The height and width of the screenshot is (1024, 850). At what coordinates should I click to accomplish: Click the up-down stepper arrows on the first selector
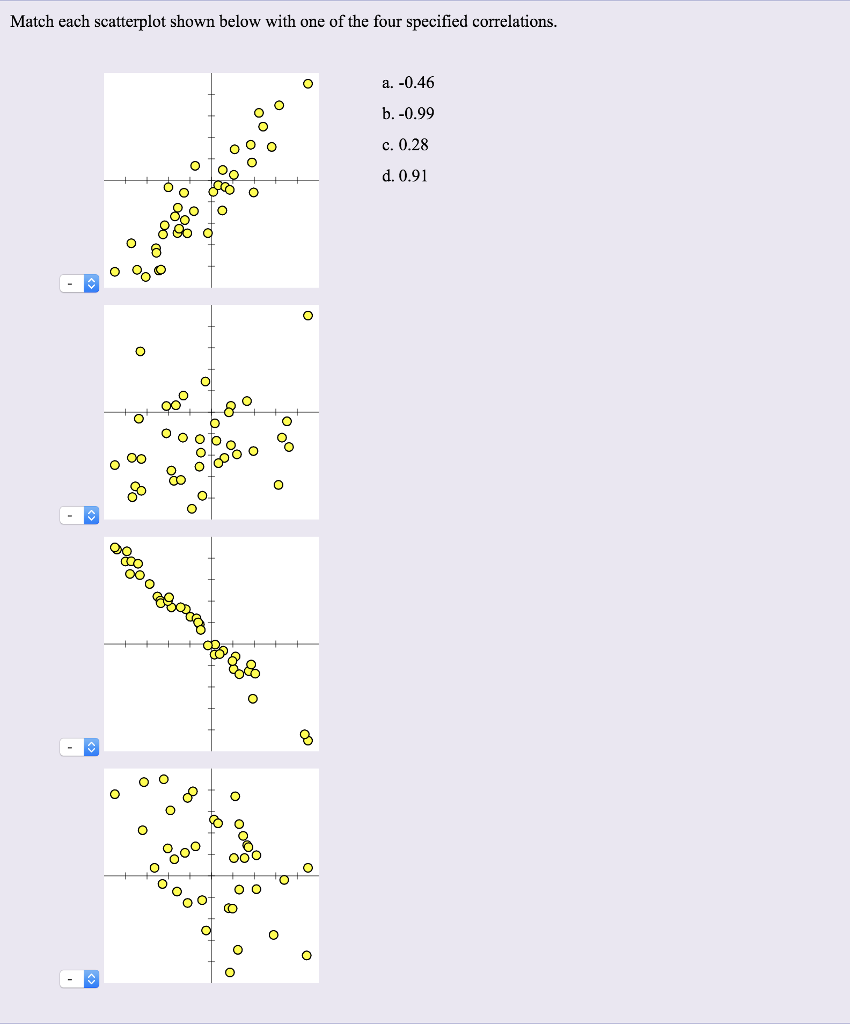(x=91, y=283)
